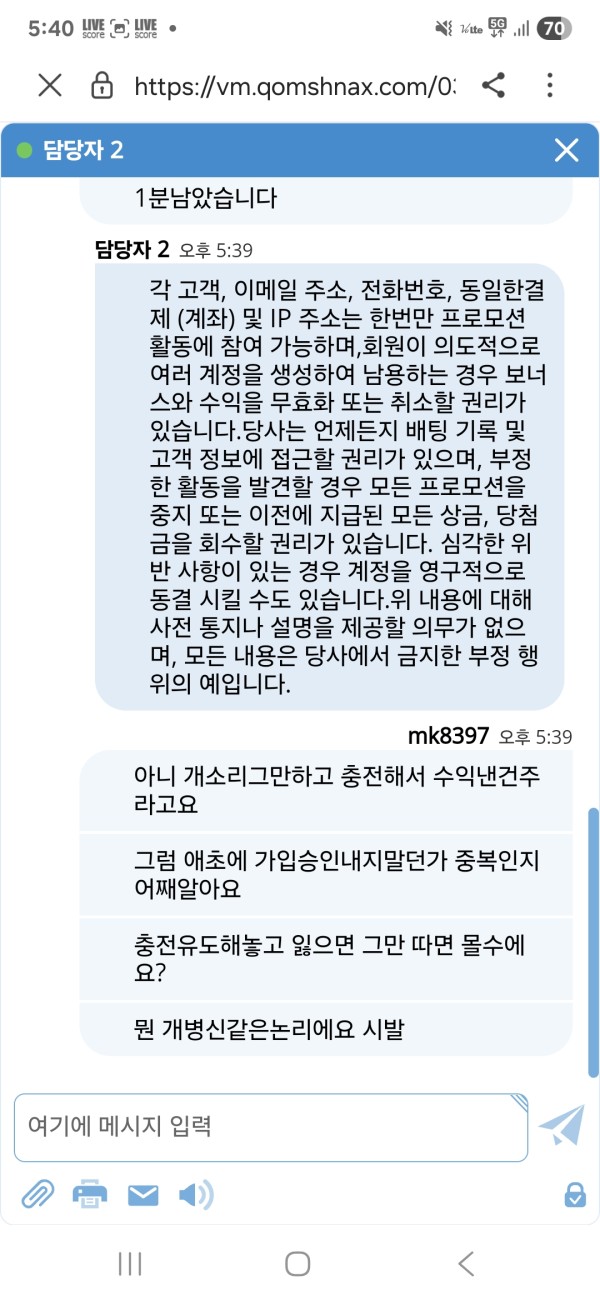The width and height of the screenshot is (600, 1300).
Task: Close the 담당자 2 chat window
Action: coord(567,150)
